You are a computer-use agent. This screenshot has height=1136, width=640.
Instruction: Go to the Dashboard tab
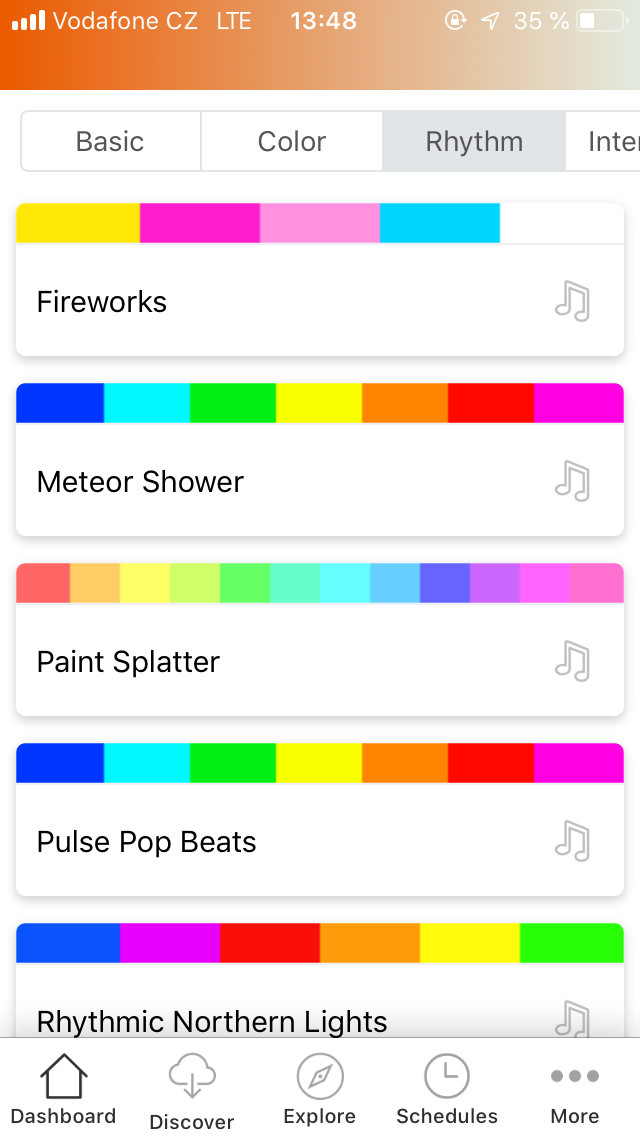63,1090
